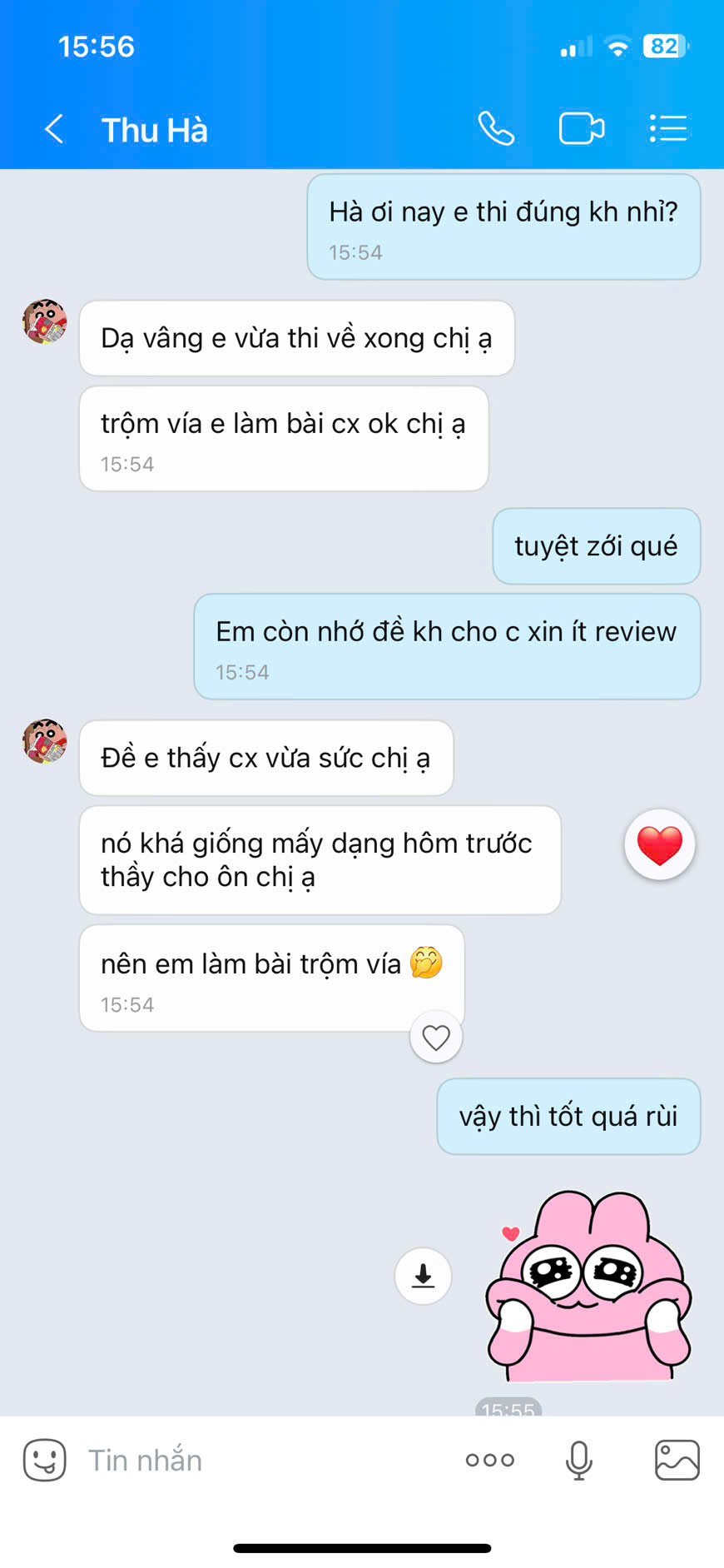Open the pink bunny sticker

click(589, 1288)
